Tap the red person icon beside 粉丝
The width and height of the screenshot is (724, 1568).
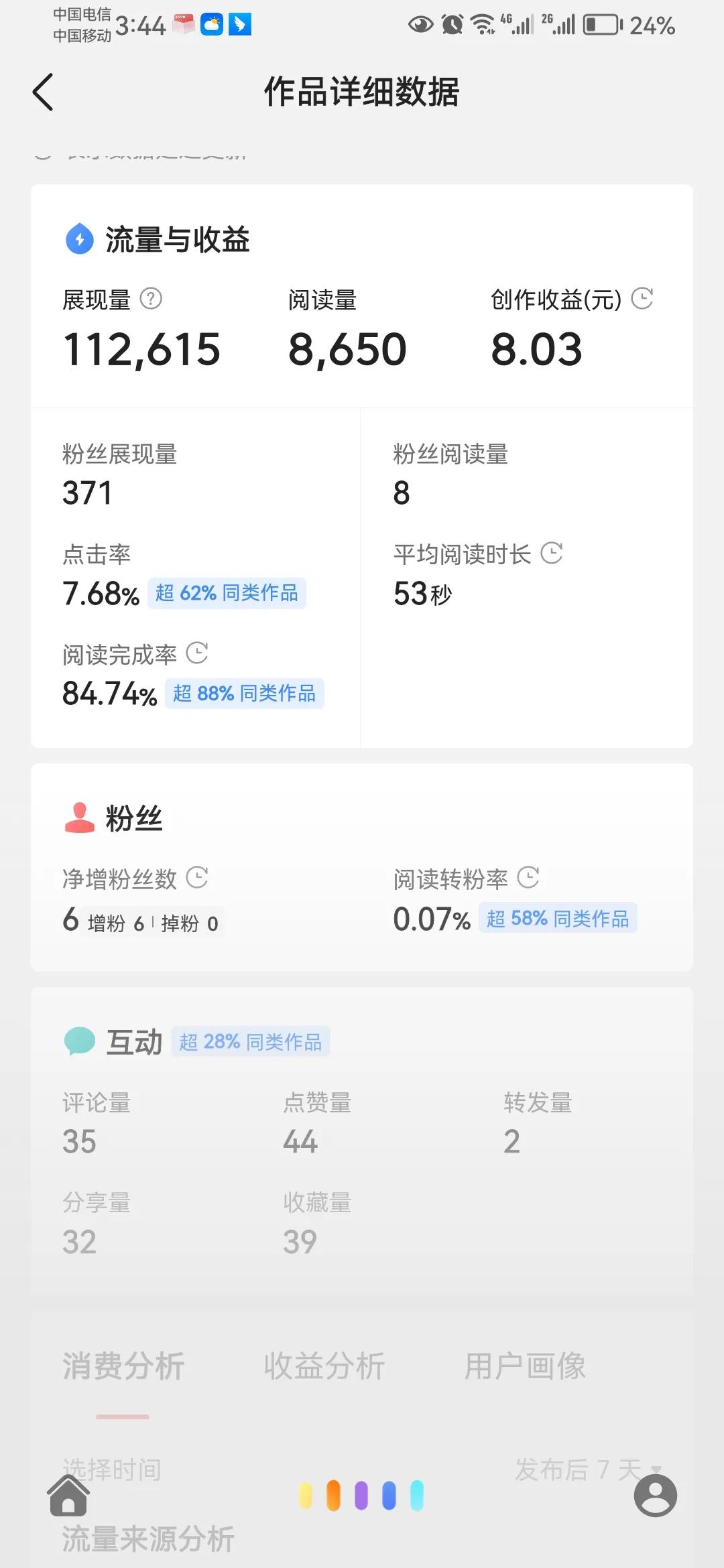[78, 818]
